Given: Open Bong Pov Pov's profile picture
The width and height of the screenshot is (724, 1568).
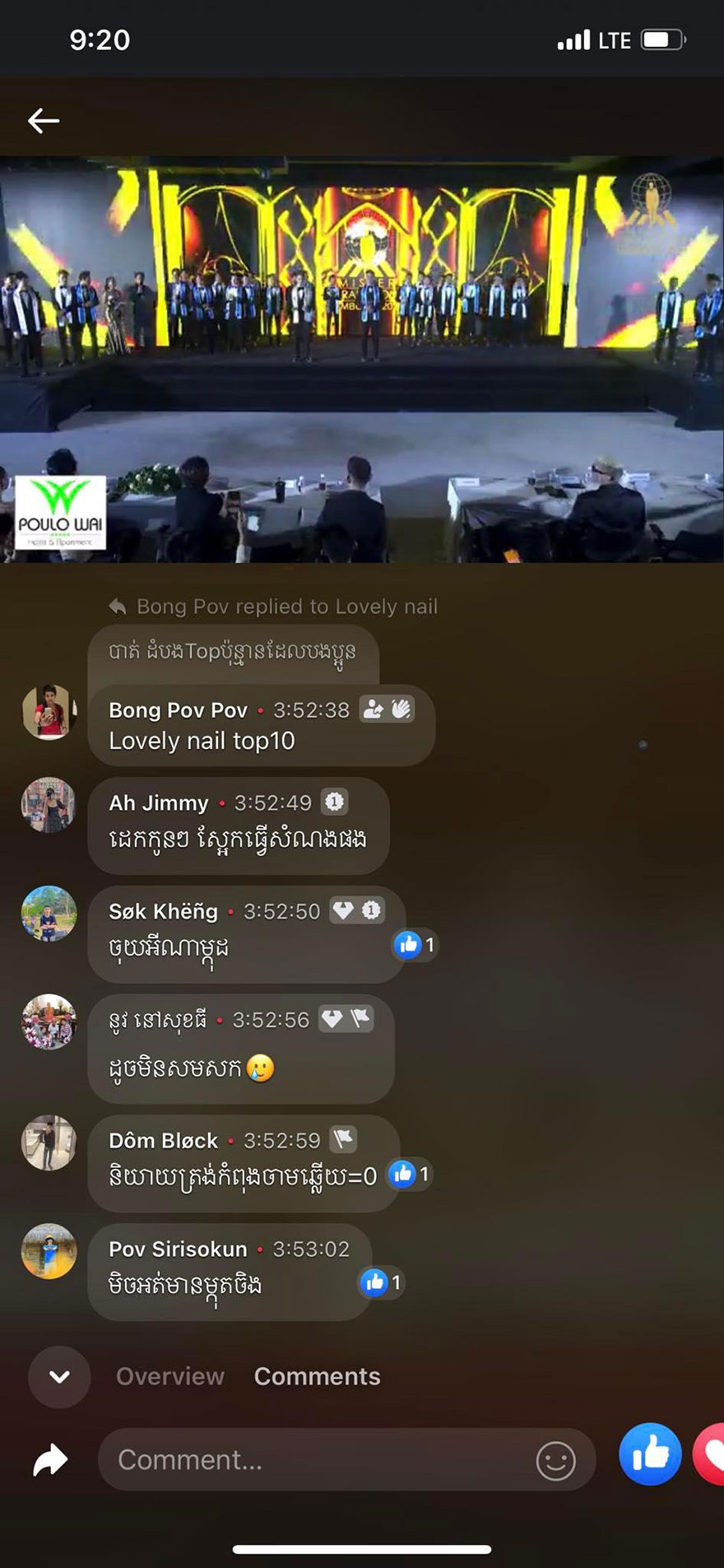Looking at the screenshot, I should (x=49, y=712).
